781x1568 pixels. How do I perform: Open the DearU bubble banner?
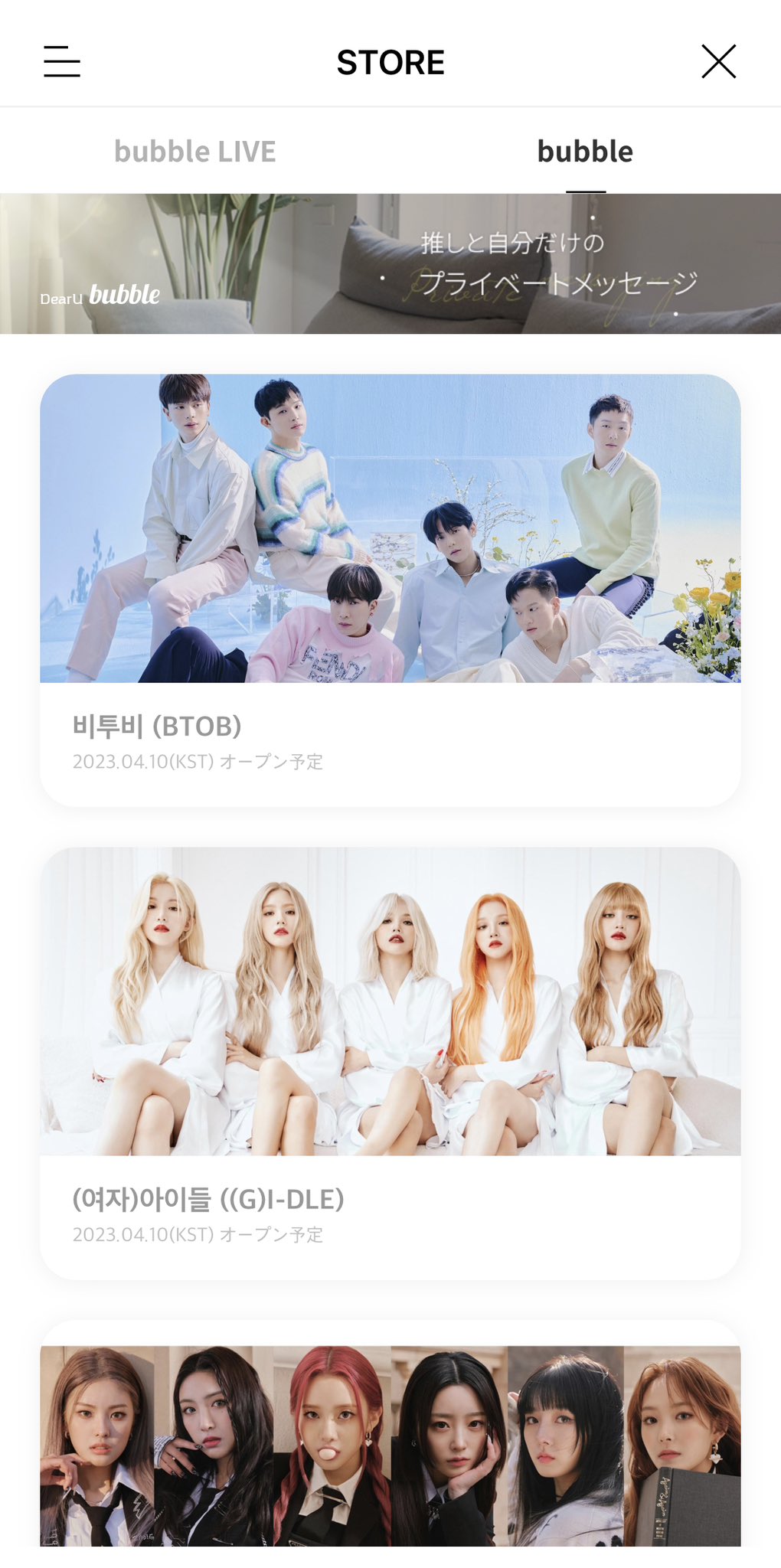click(x=390, y=263)
